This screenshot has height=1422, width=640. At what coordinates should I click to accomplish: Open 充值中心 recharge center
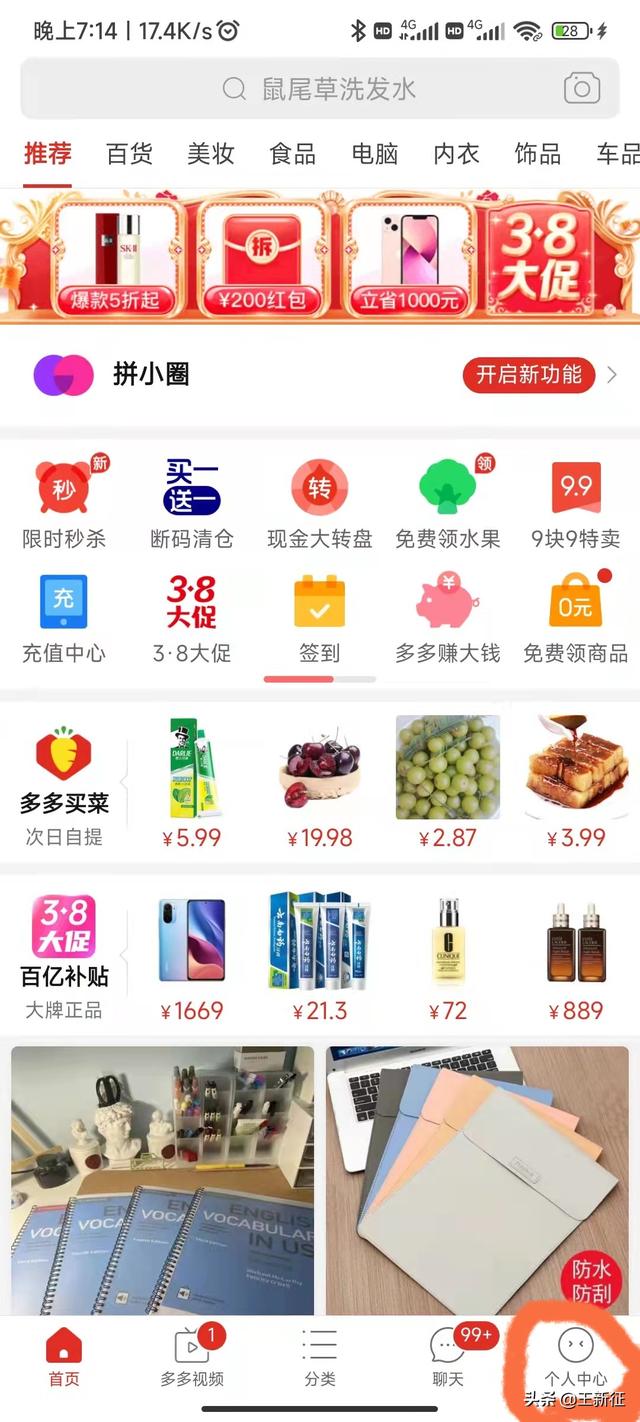click(64, 617)
